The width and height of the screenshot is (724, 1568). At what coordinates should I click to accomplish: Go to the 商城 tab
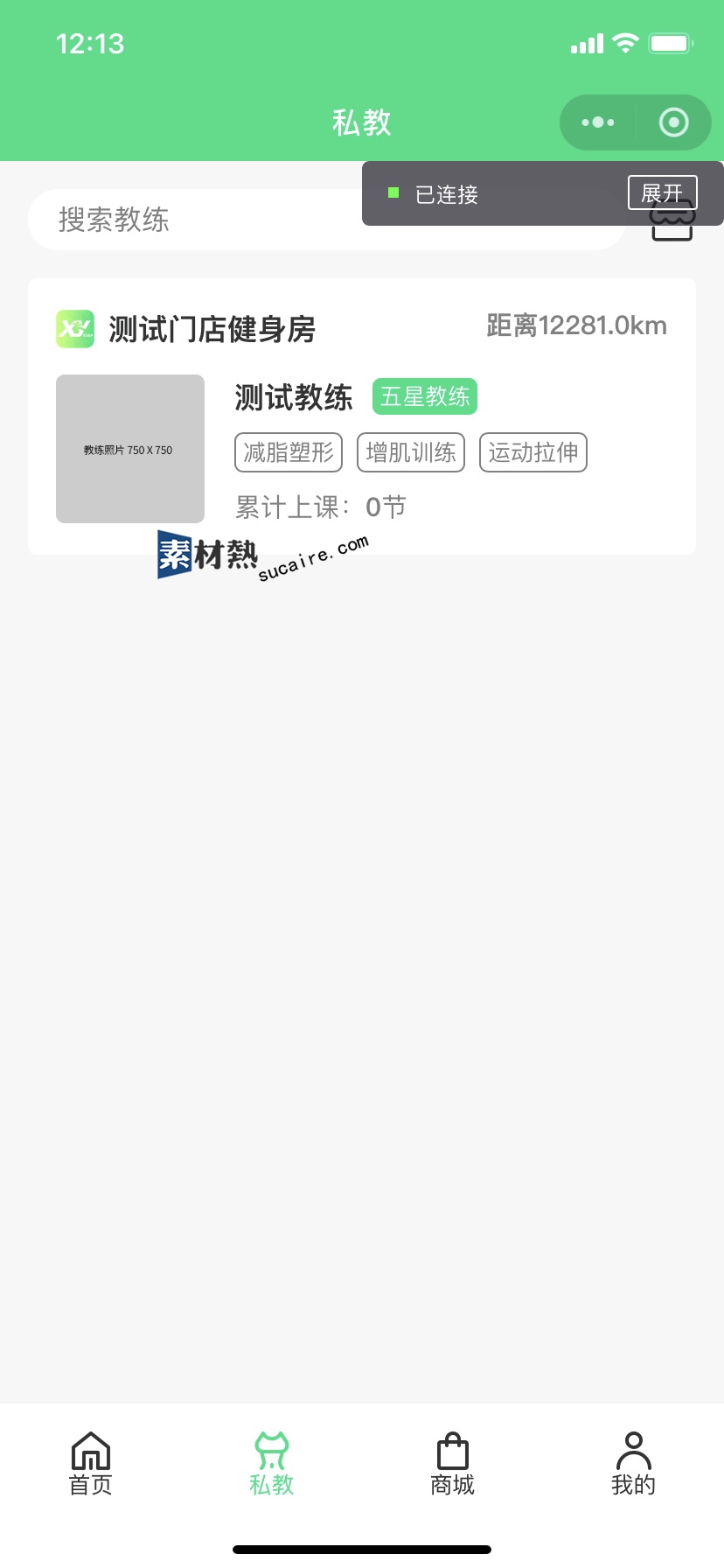click(453, 1463)
